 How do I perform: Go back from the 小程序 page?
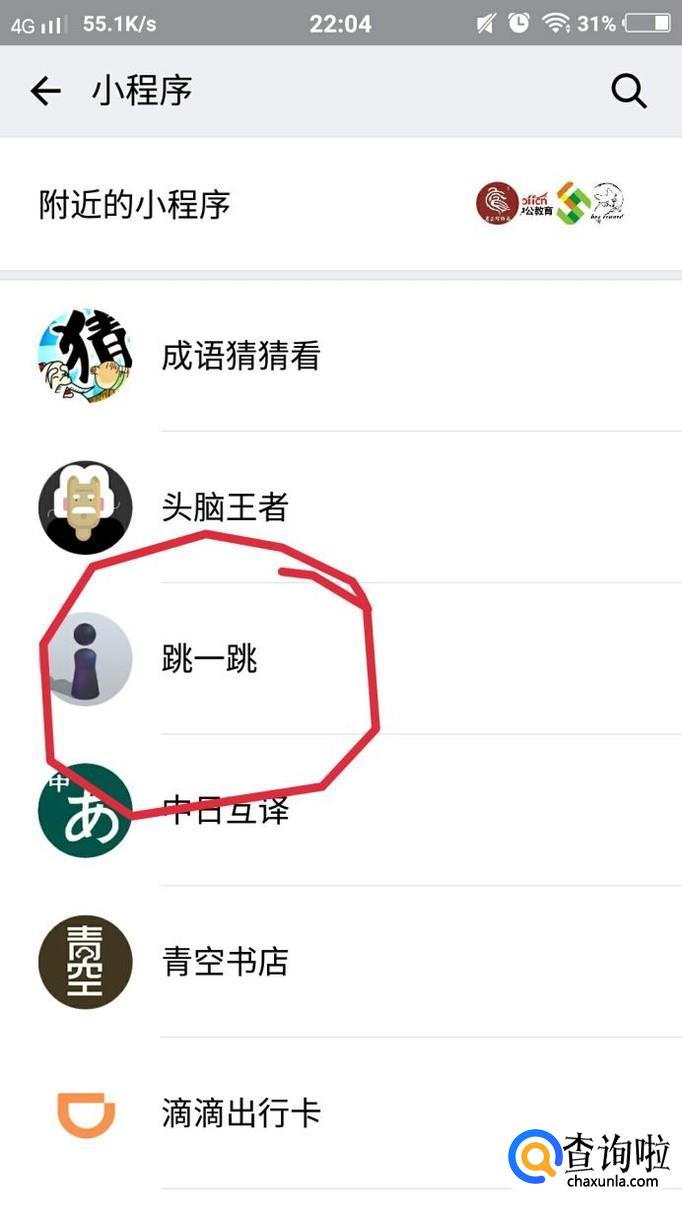pos(45,92)
